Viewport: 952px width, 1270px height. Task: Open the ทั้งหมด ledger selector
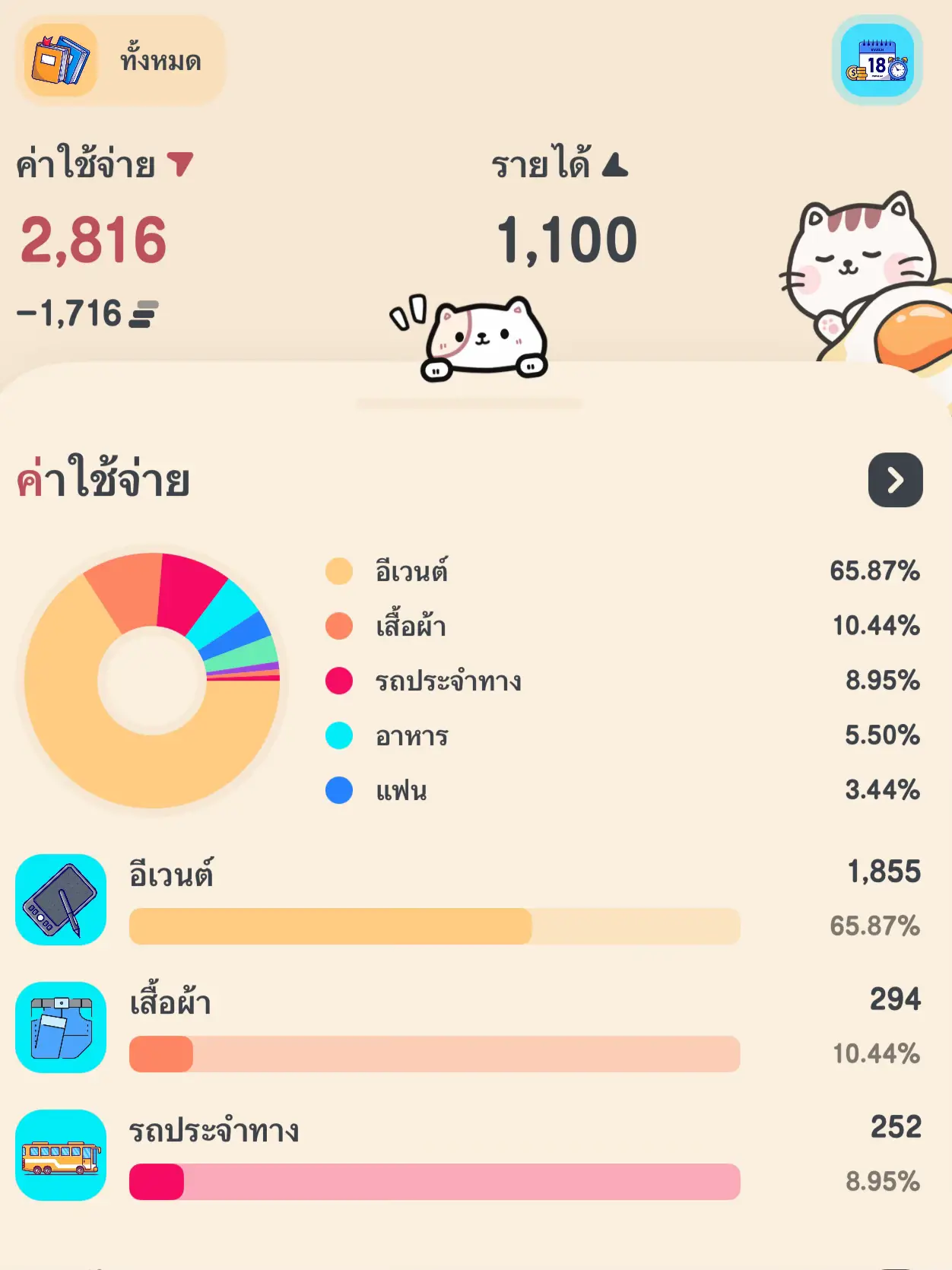coord(120,61)
